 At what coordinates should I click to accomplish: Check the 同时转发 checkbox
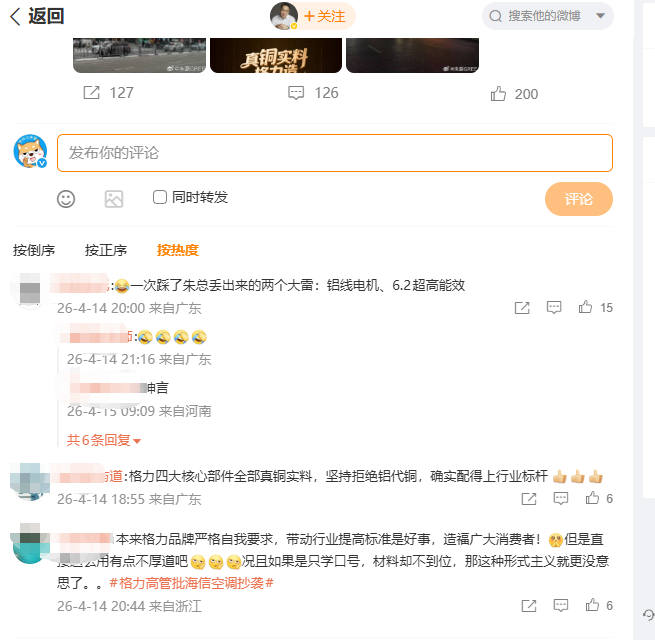160,197
